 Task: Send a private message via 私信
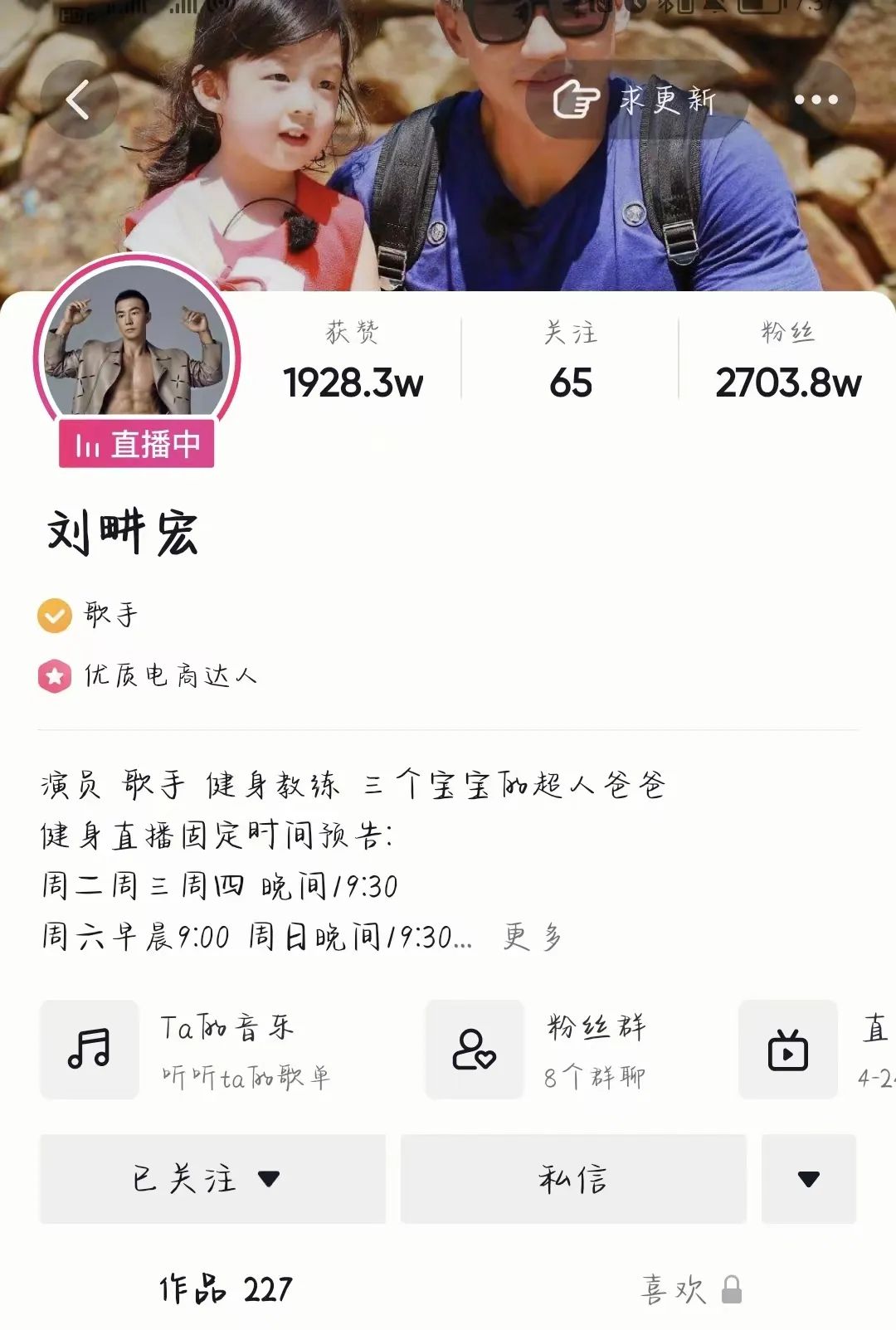click(573, 1179)
